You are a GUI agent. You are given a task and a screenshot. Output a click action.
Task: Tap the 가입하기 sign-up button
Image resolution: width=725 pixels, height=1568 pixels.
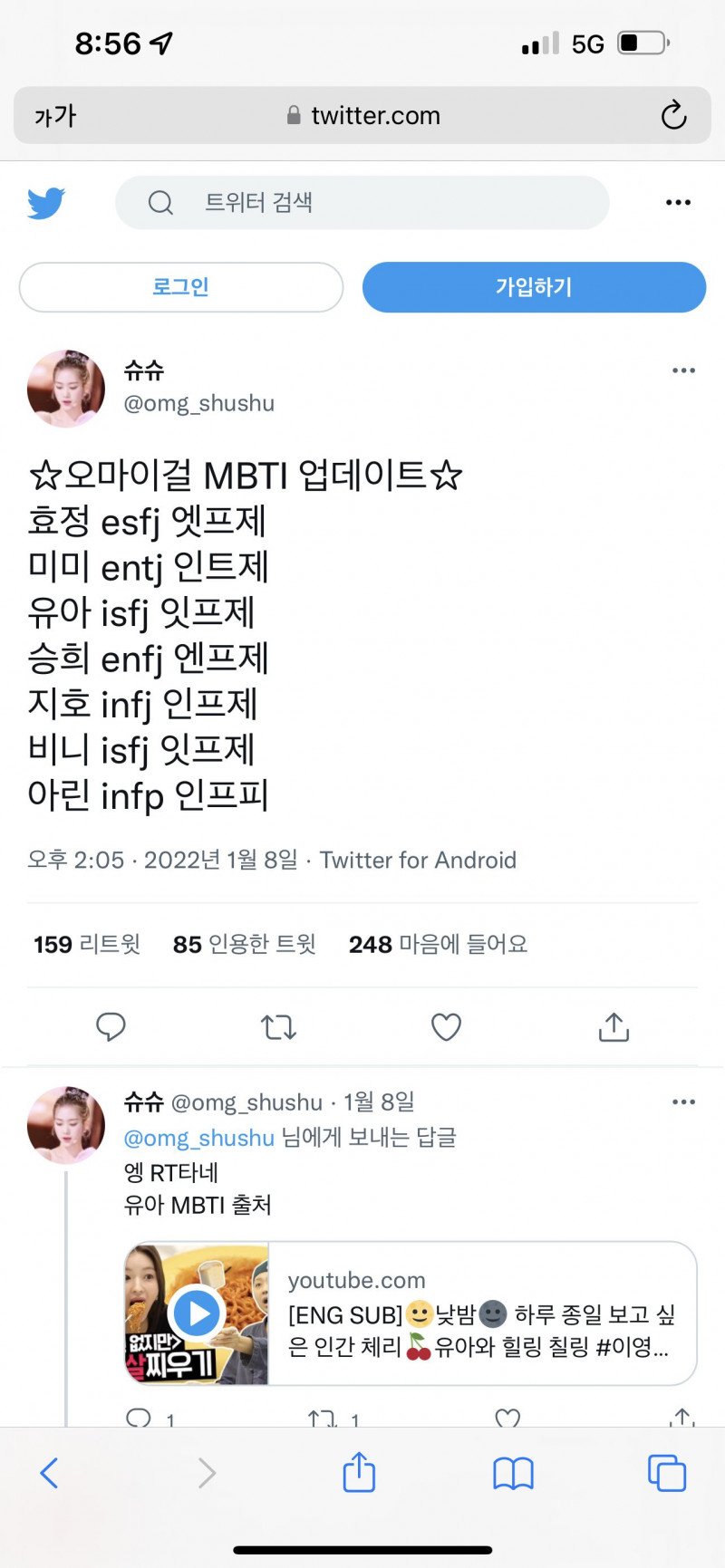[x=534, y=287]
